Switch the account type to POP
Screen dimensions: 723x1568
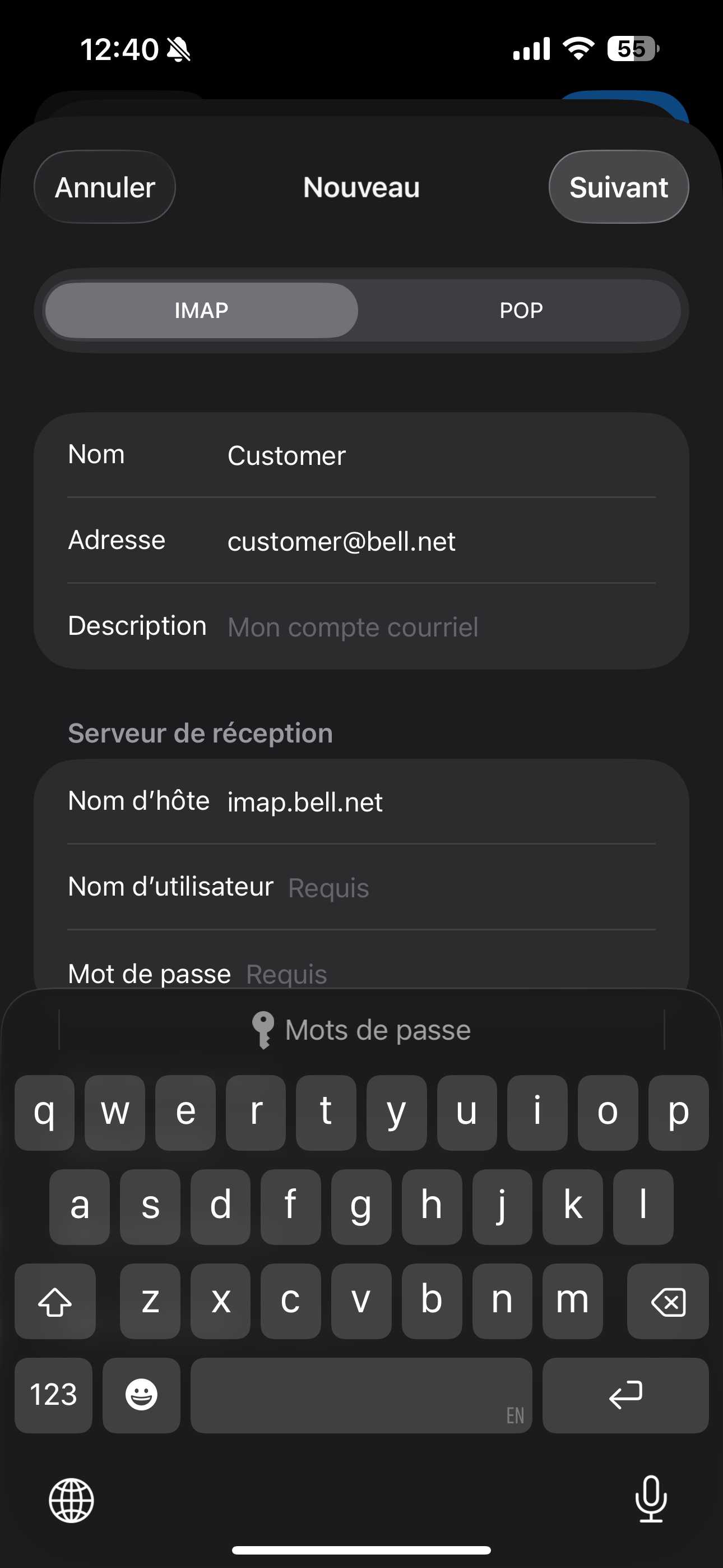coord(521,311)
